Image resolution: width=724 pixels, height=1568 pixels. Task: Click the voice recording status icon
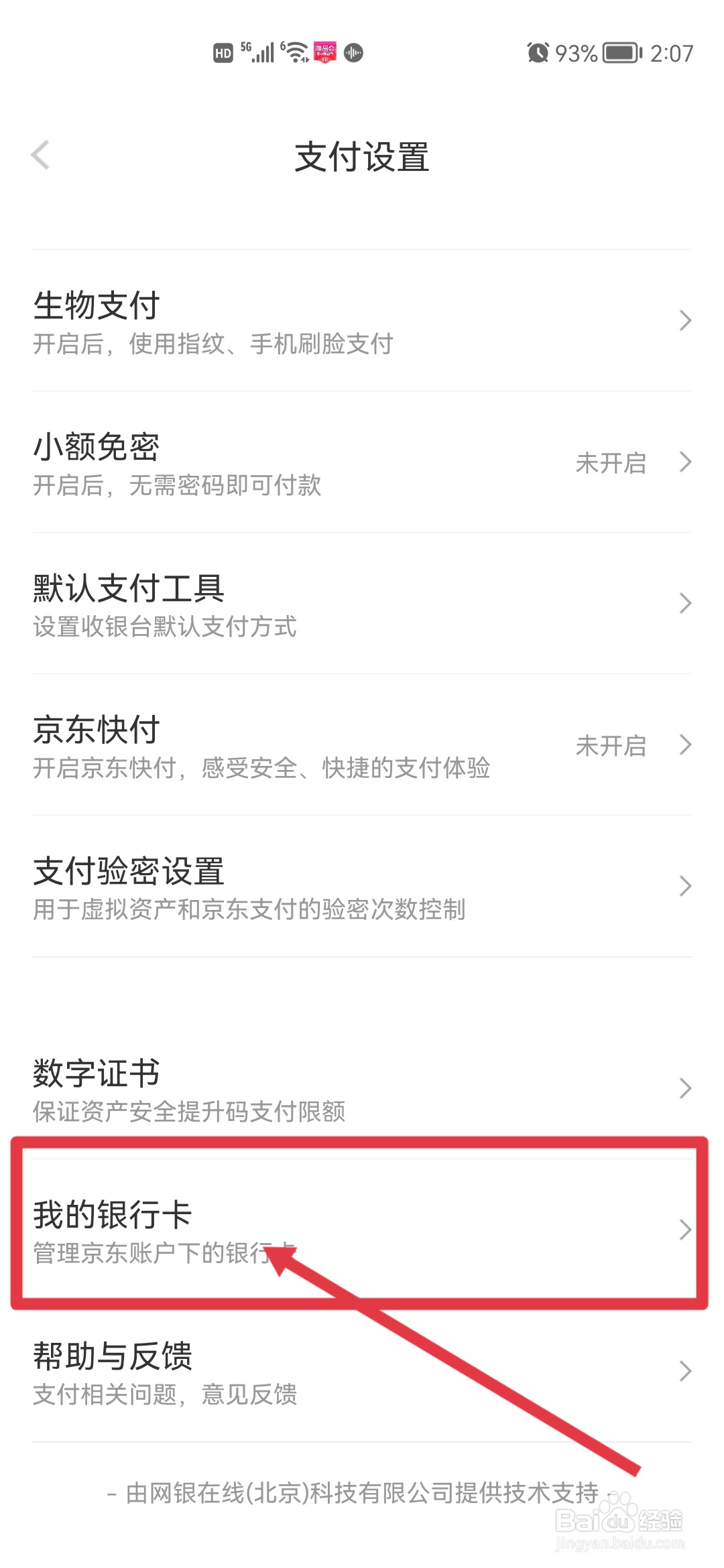pos(353,52)
